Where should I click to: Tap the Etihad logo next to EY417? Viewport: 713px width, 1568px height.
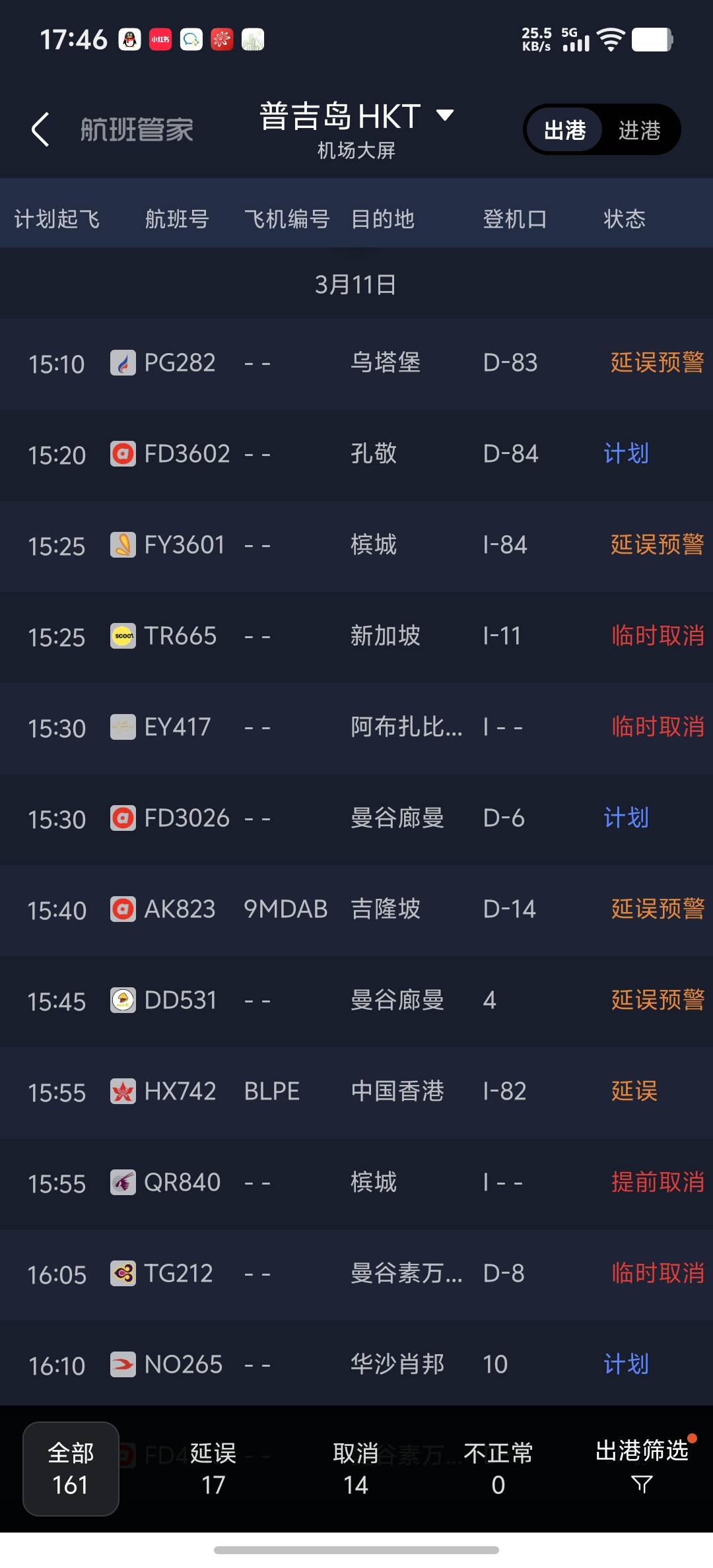click(x=122, y=727)
